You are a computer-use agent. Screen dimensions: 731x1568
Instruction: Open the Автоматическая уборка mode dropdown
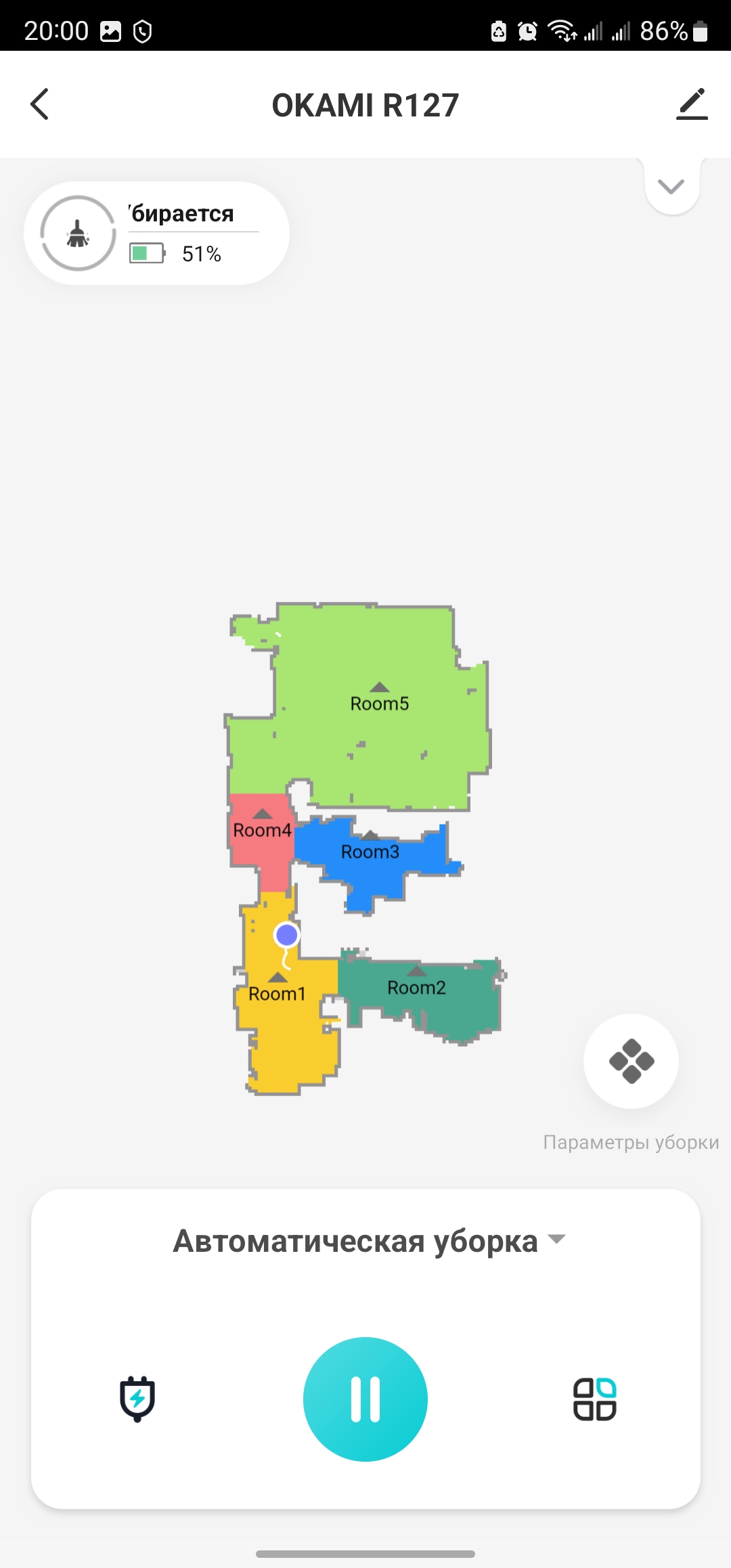369,1241
